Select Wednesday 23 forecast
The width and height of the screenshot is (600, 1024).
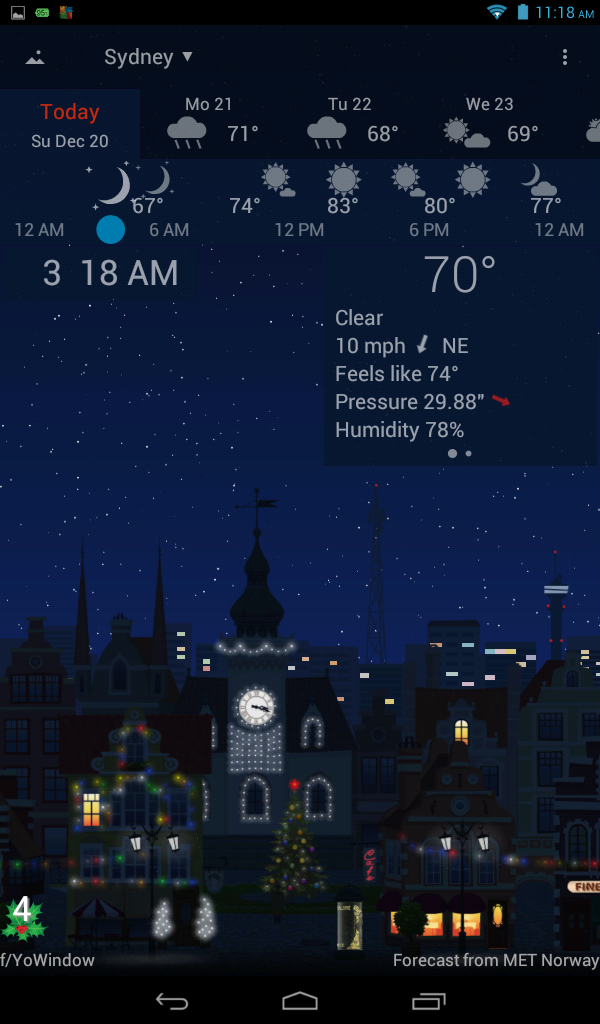click(490, 122)
